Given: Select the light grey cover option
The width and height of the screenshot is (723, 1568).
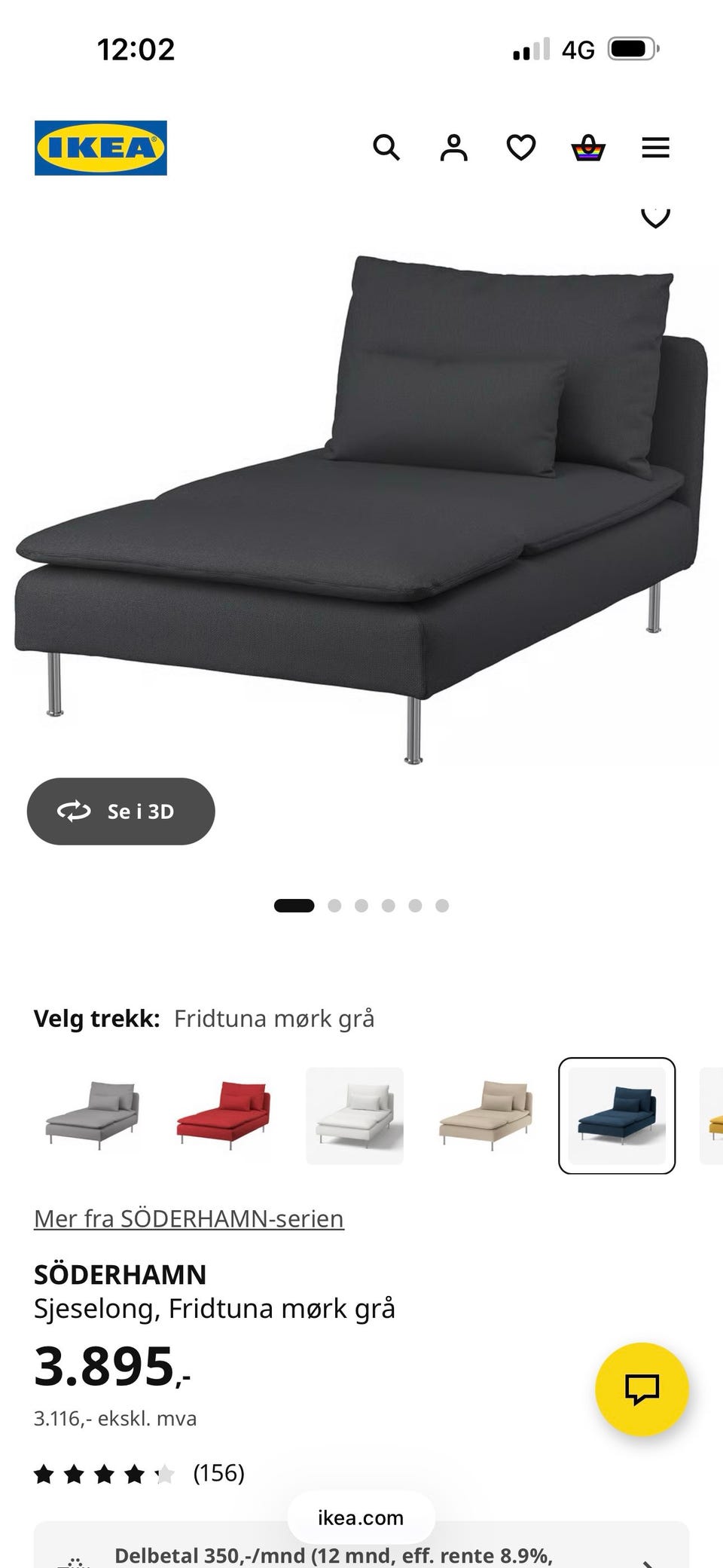Looking at the screenshot, I should pyautogui.click(x=93, y=1116).
